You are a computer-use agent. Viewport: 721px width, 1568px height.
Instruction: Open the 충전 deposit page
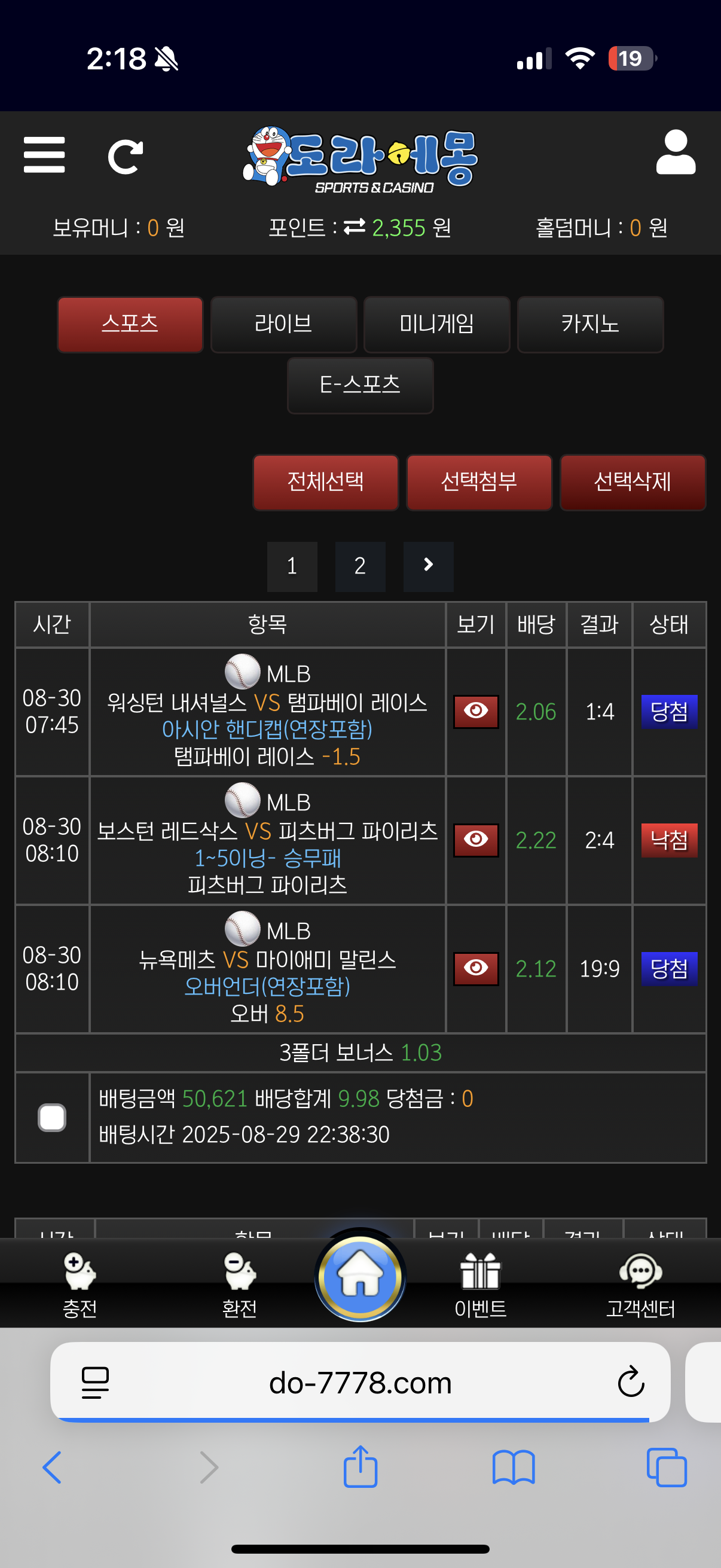[x=80, y=1283]
